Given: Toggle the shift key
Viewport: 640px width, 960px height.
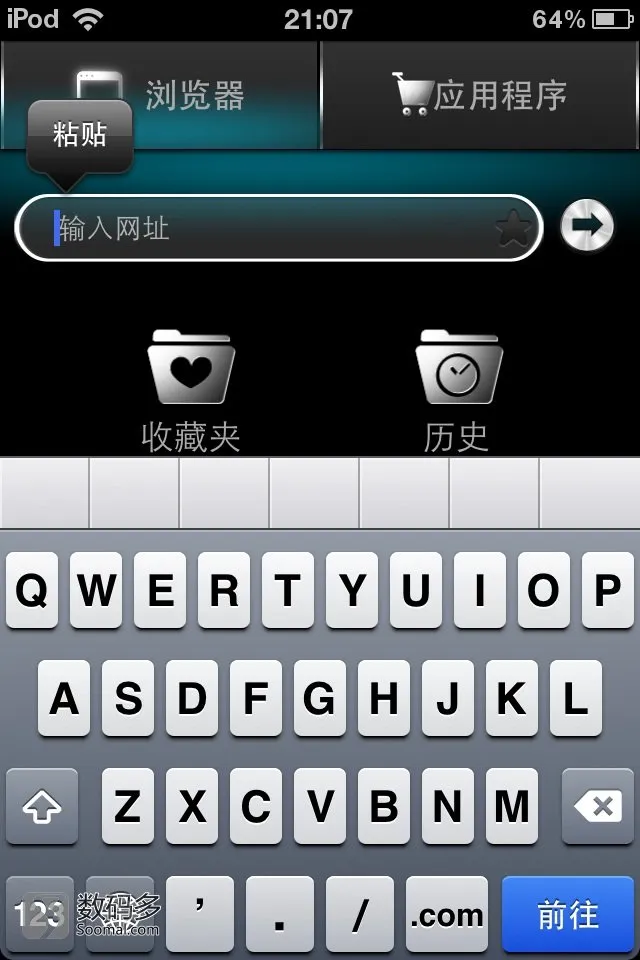Looking at the screenshot, I should point(42,806).
